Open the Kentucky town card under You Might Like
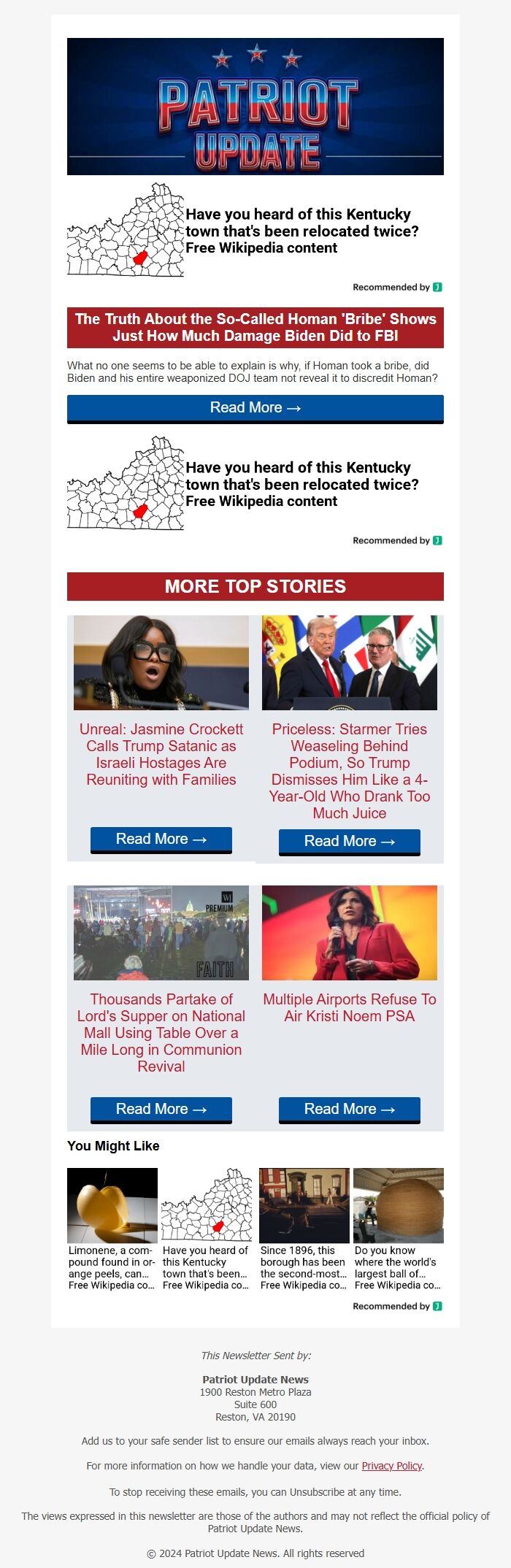 click(x=206, y=1229)
